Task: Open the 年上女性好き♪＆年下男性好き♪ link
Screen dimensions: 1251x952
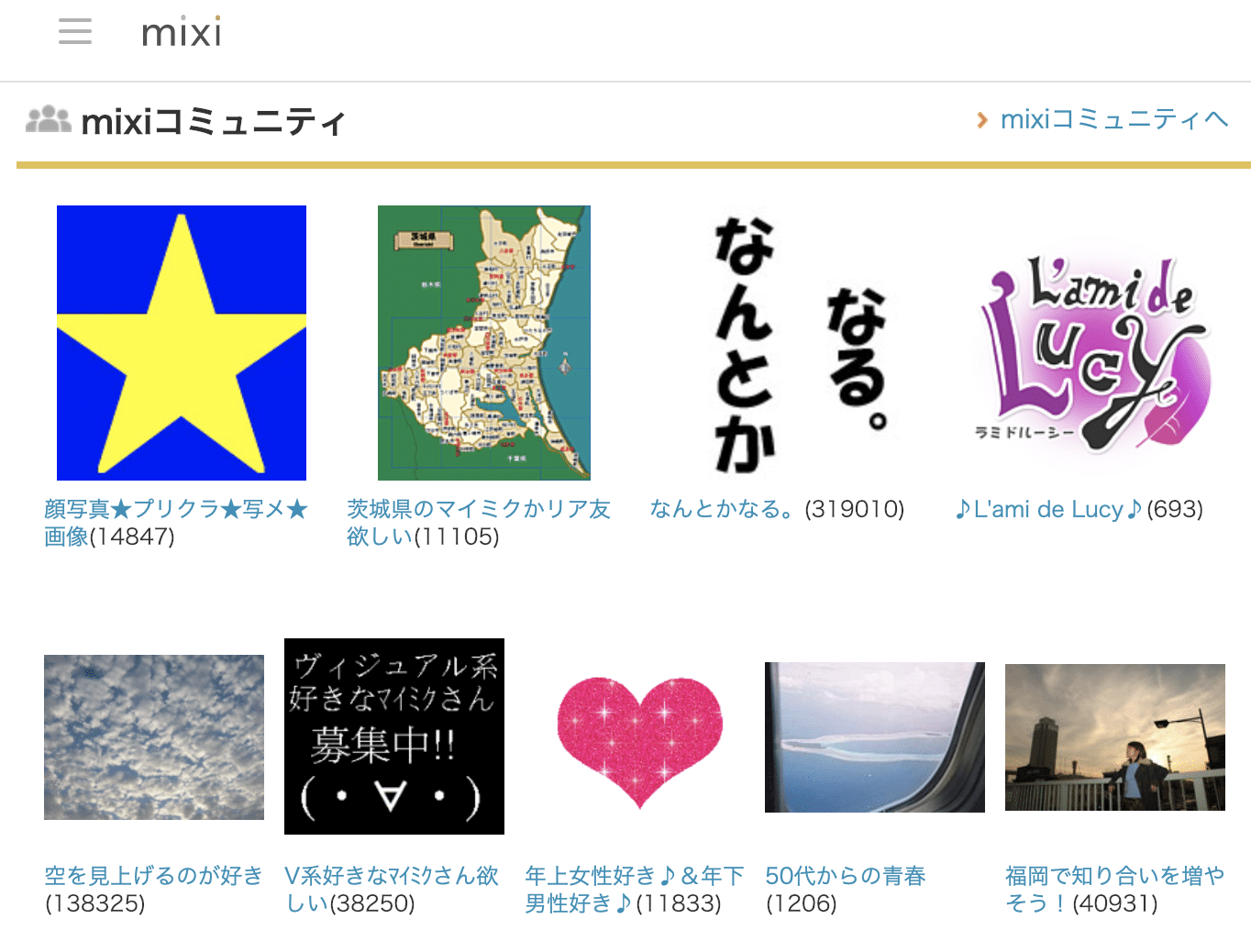Action: coord(634,877)
